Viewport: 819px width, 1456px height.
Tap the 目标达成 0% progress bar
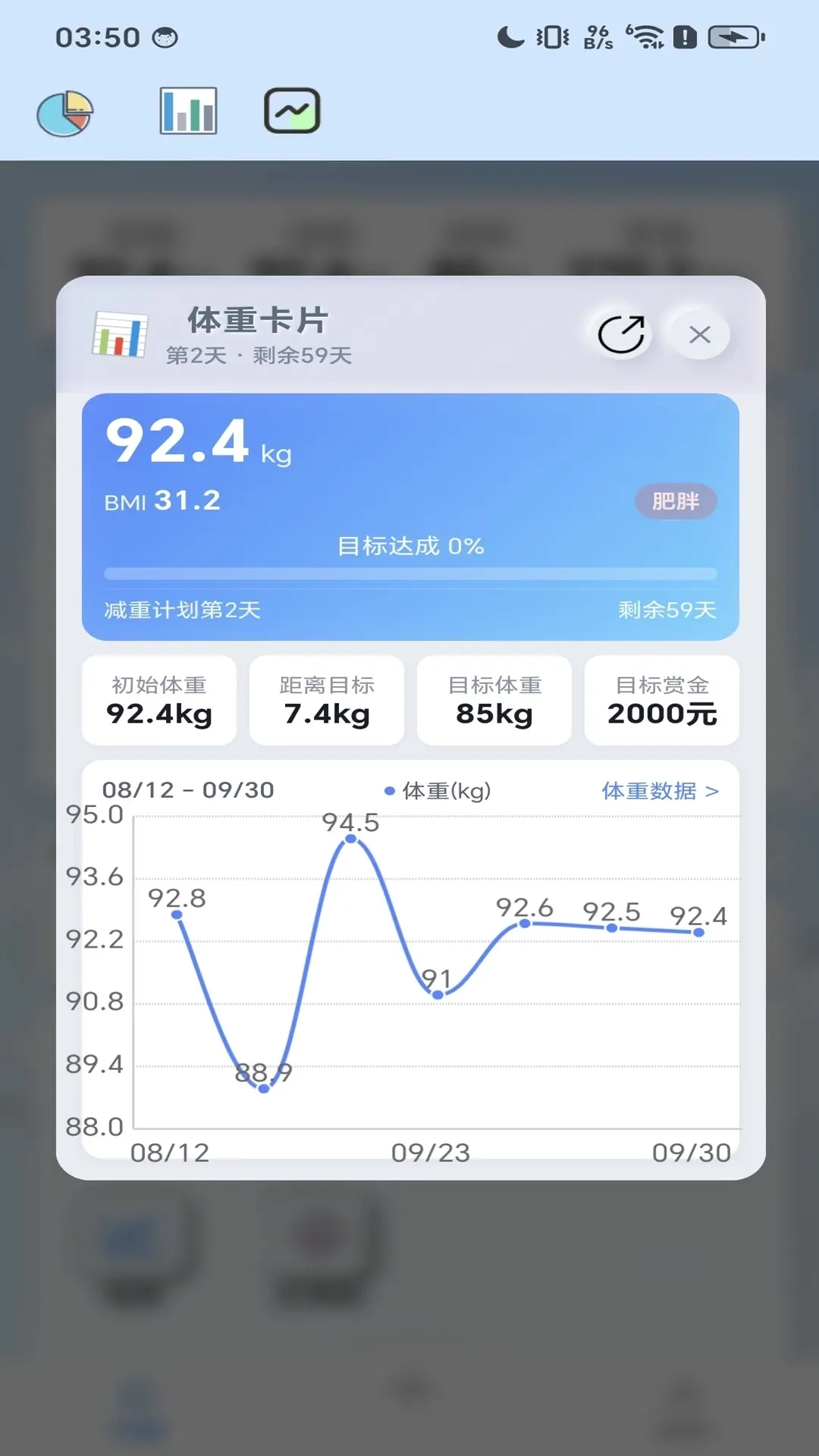pos(409,573)
